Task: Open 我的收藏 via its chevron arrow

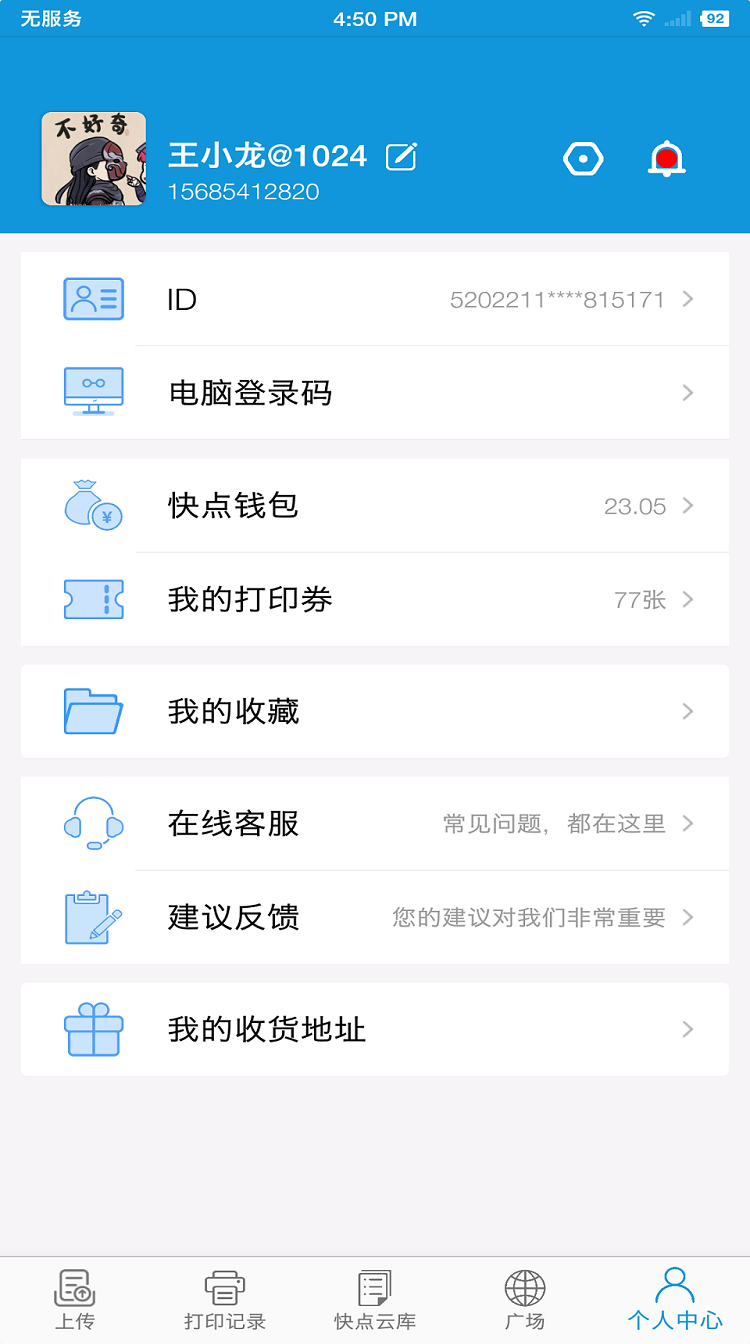Action: 687,711
